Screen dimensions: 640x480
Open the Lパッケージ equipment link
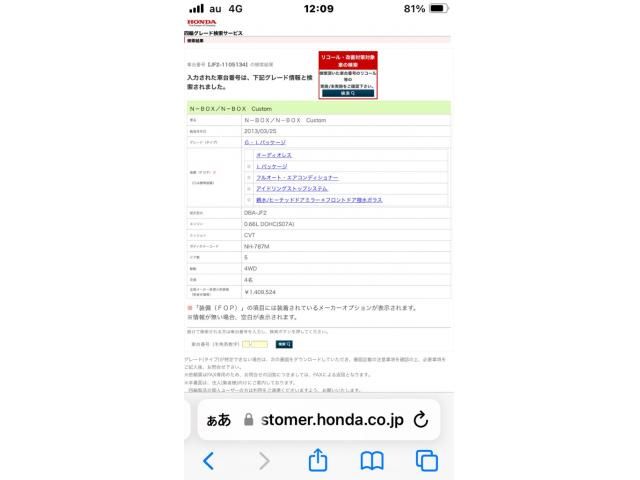[x=272, y=167]
